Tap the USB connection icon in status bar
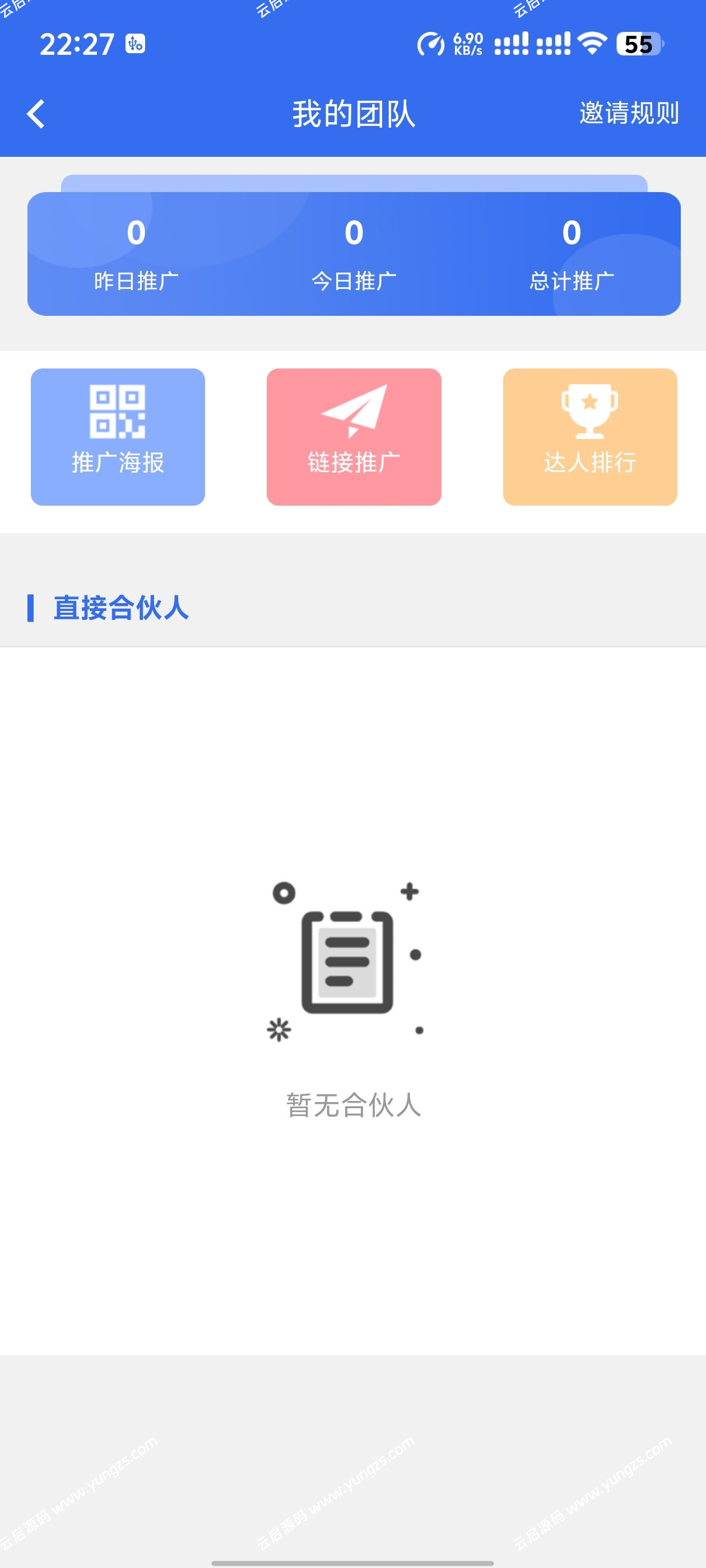Viewport: 706px width, 1568px height. tap(134, 44)
